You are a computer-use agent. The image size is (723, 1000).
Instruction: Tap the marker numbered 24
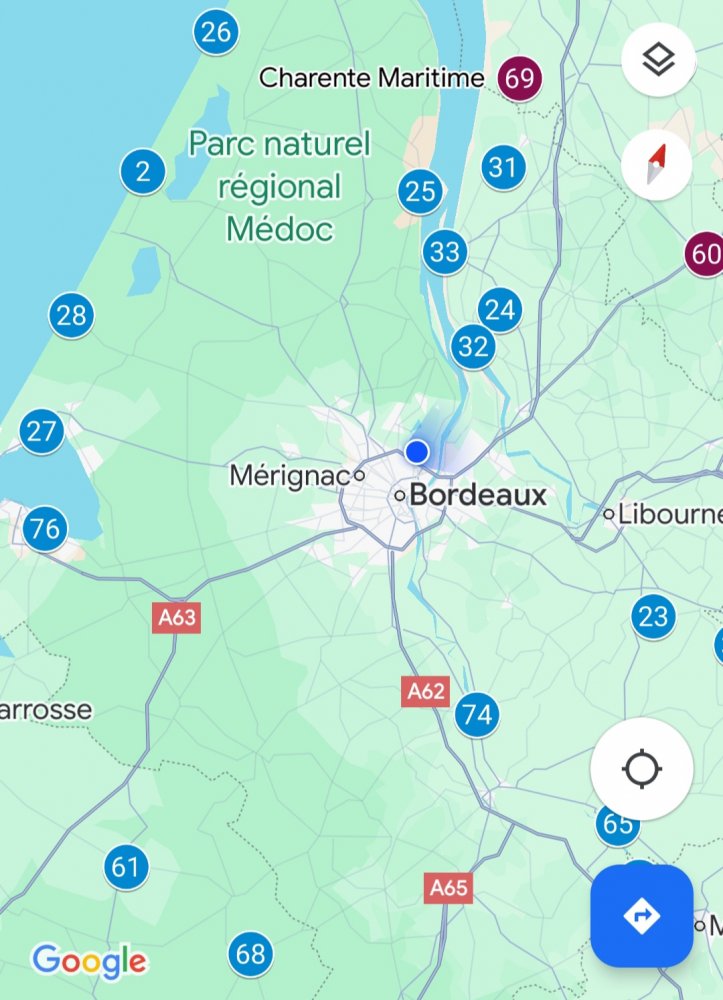click(500, 311)
